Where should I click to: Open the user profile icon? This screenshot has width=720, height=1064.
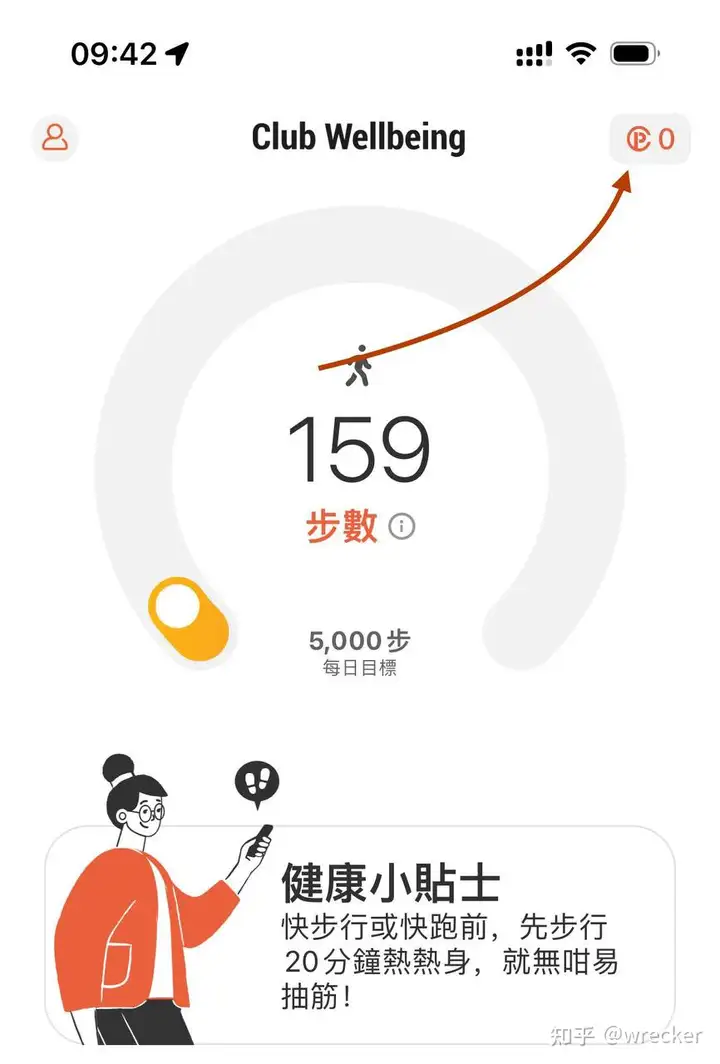click(55, 138)
